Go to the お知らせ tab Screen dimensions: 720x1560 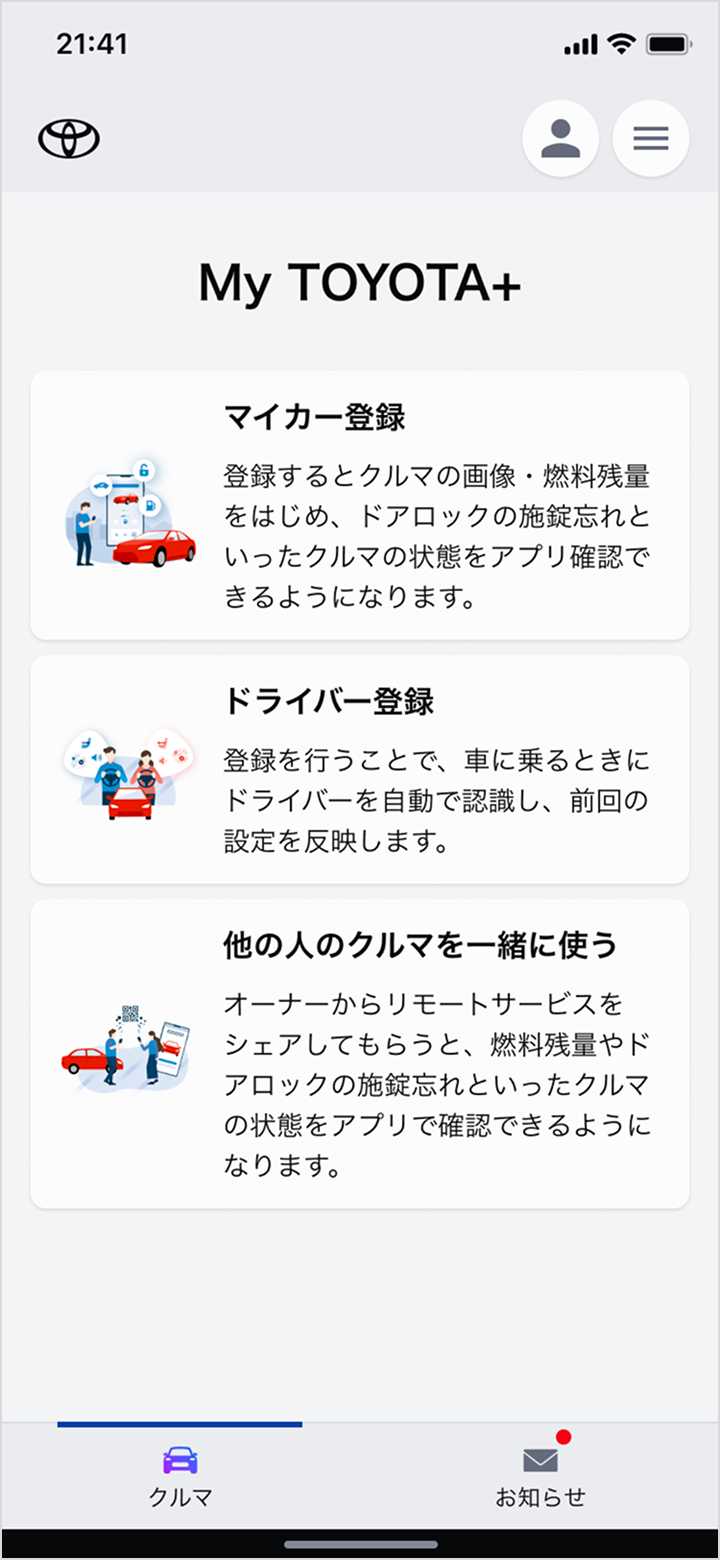coord(540,1476)
